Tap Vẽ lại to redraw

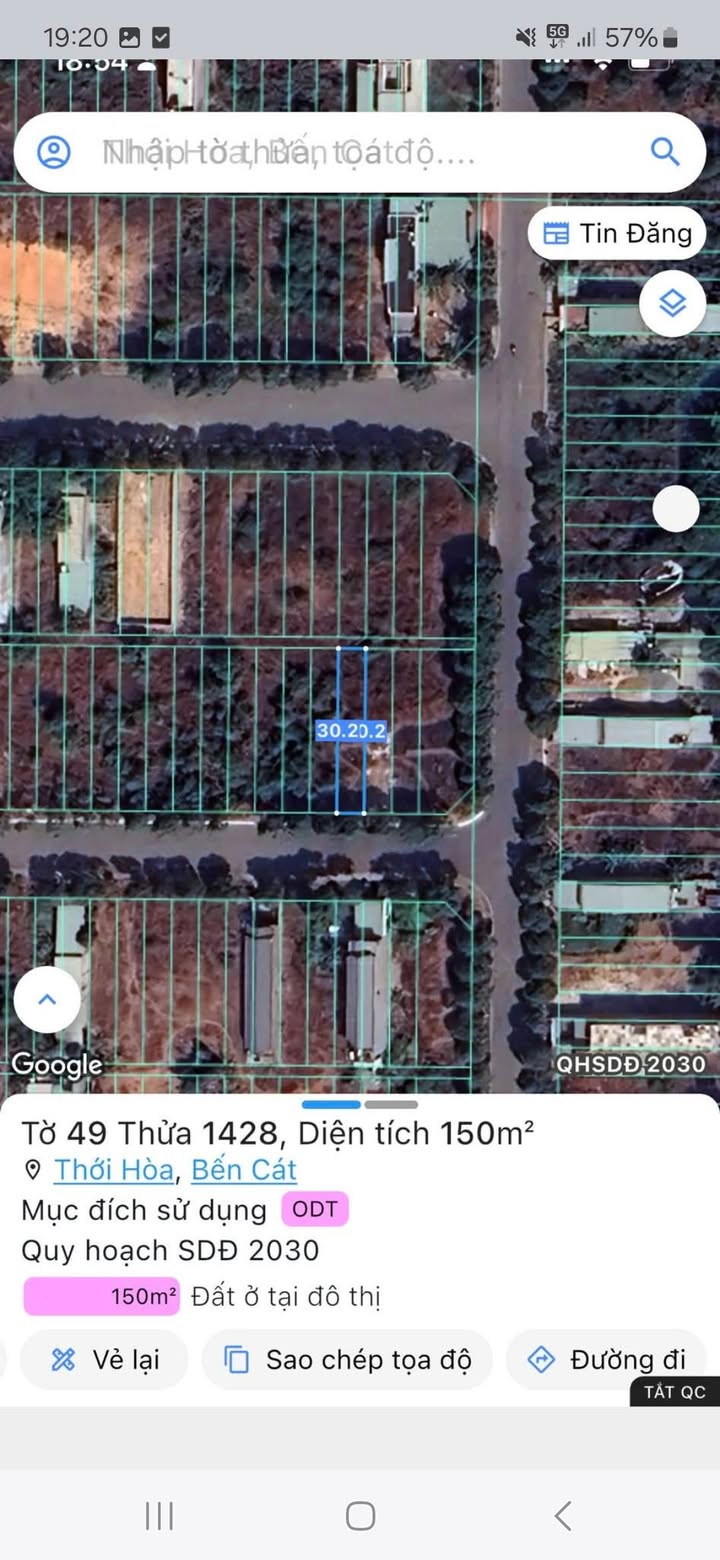pyautogui.click(x=105, y=1359)
